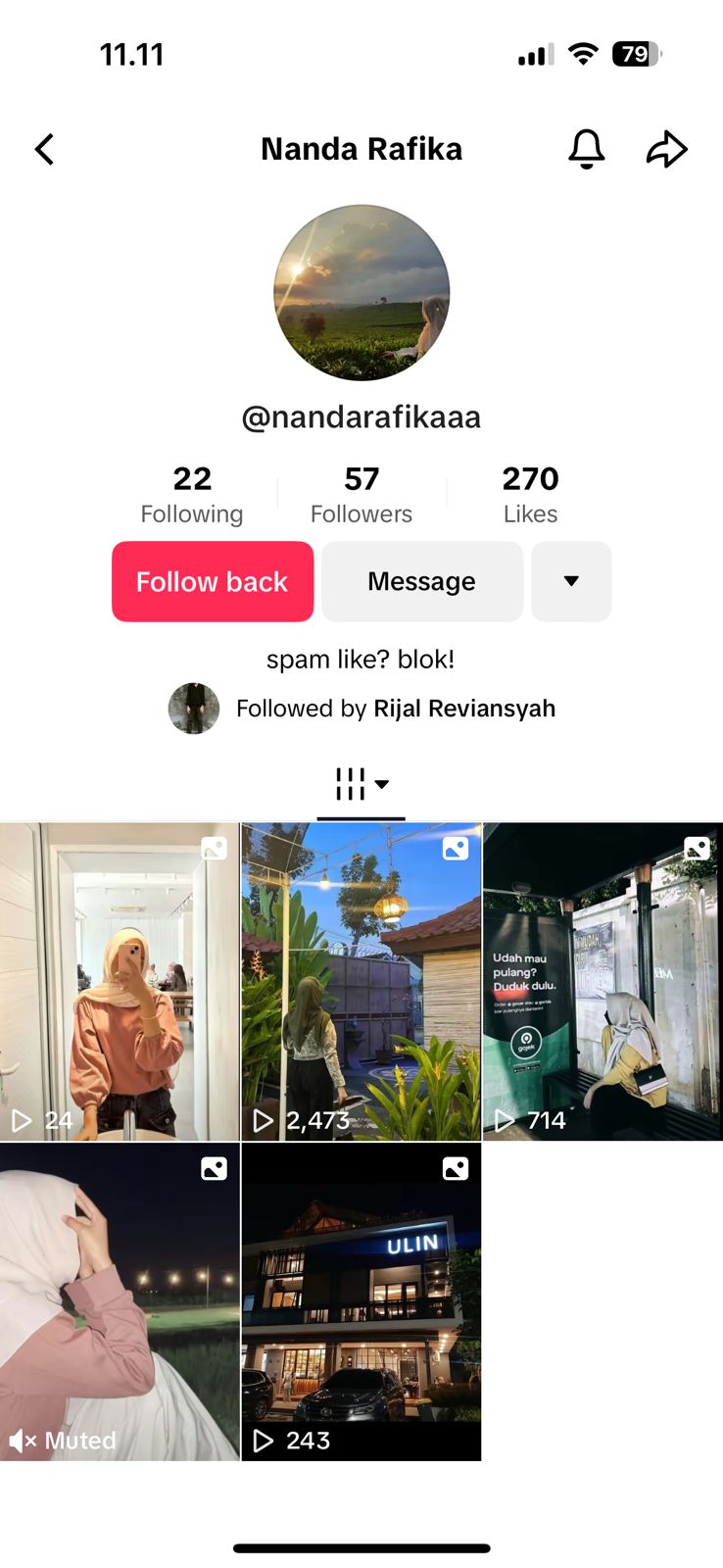Open the post with 714 views
The image size is (723, 1568).
[x=602, y=982]
